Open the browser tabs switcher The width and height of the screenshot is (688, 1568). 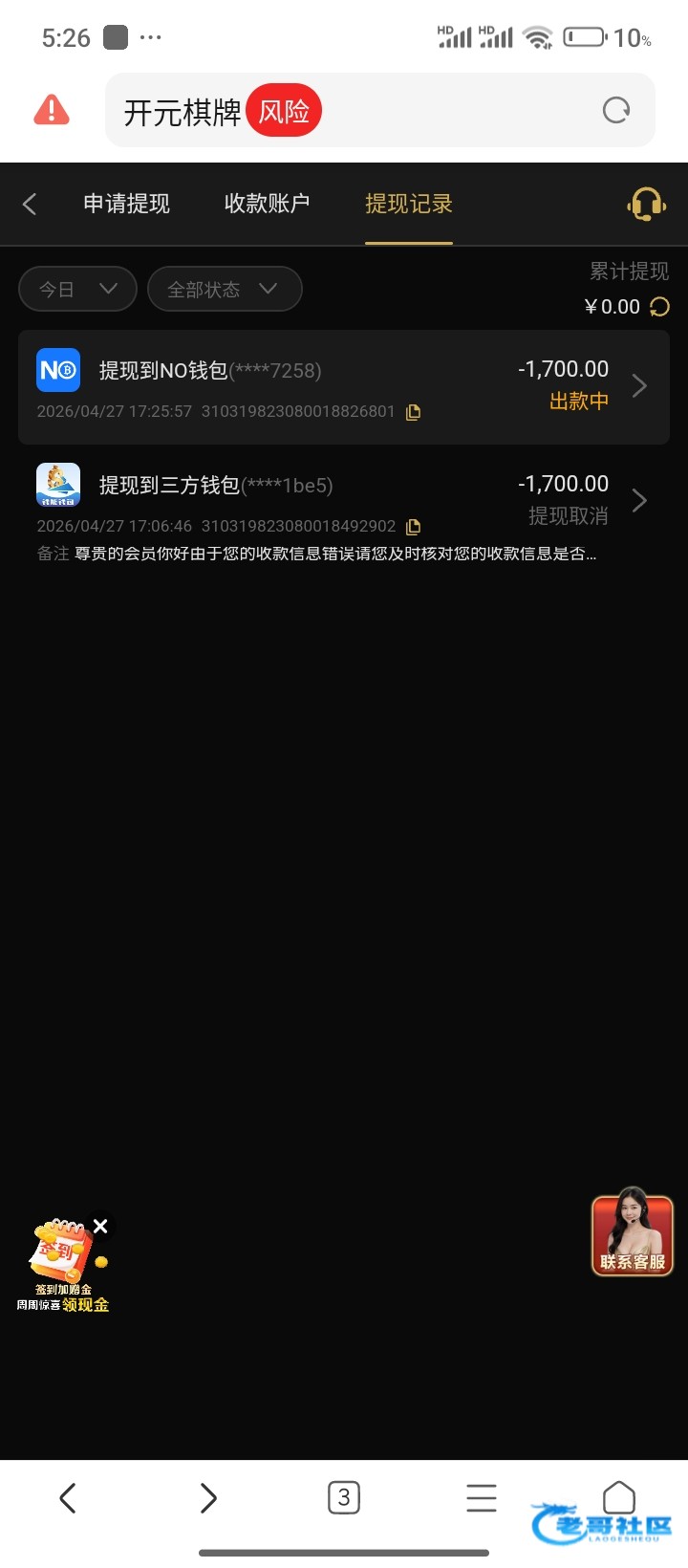point(344,1497)
